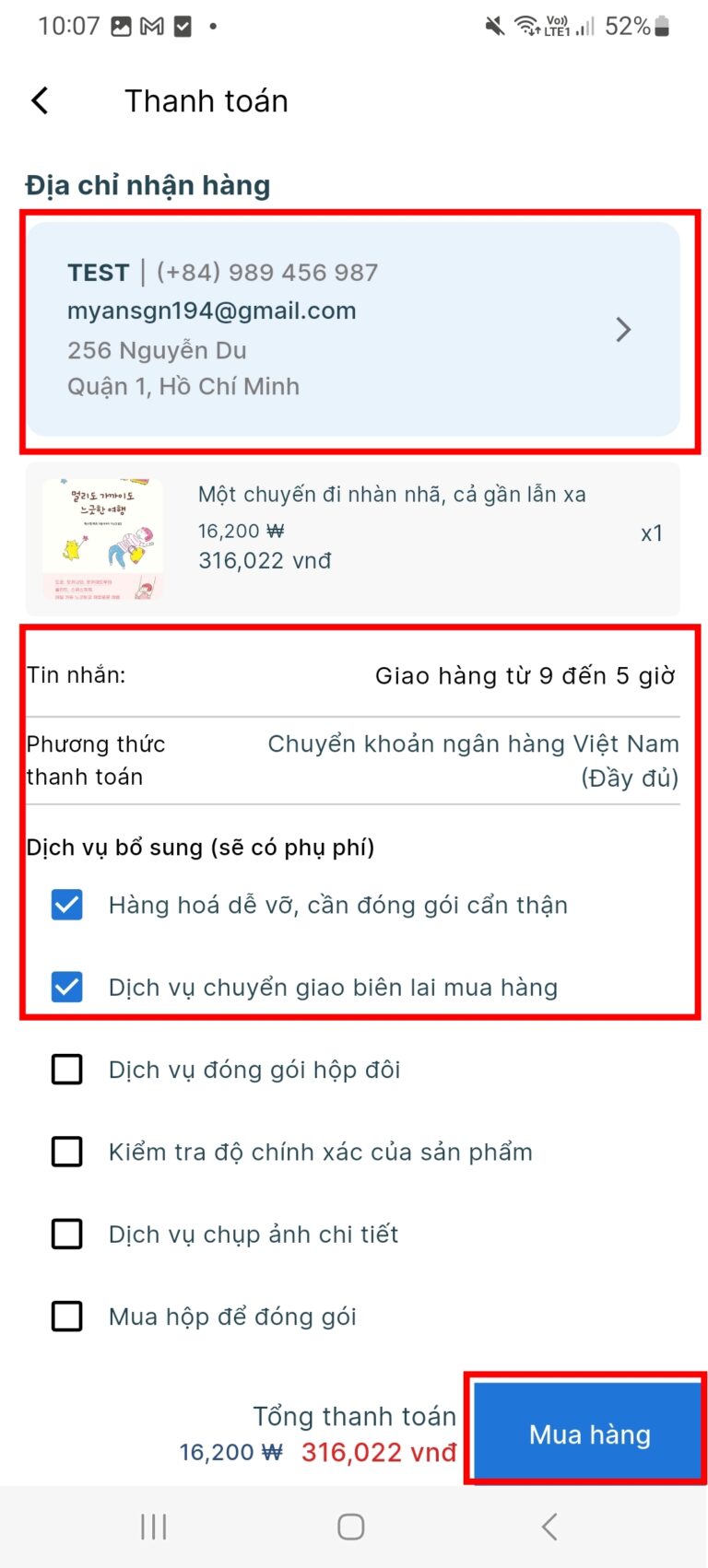Viewport: 708px width, 1568px height.
Task: Uncheck Hàng hoá dễ vỡ careful packing
Action: coord(67,905)
